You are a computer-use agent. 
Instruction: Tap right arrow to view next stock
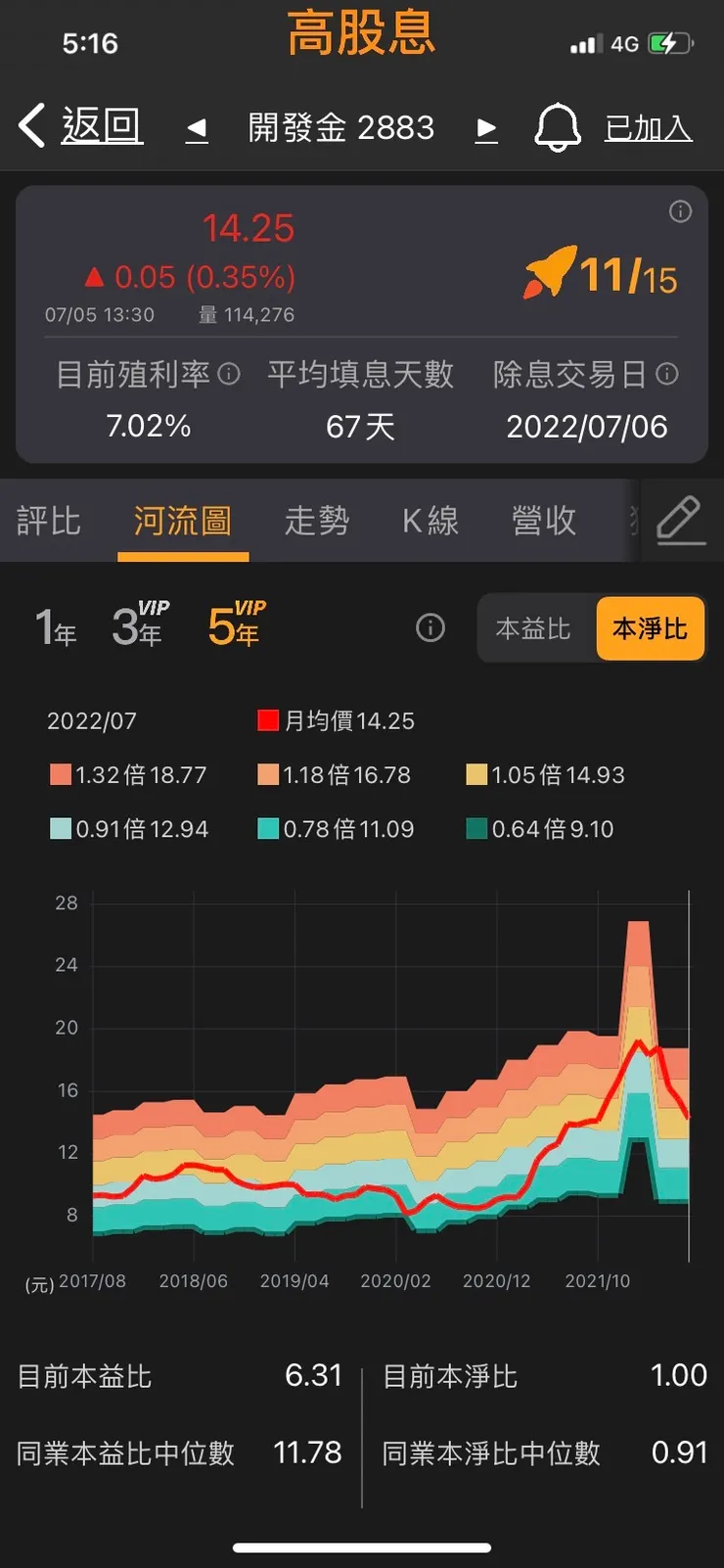(x=486, y=128)
